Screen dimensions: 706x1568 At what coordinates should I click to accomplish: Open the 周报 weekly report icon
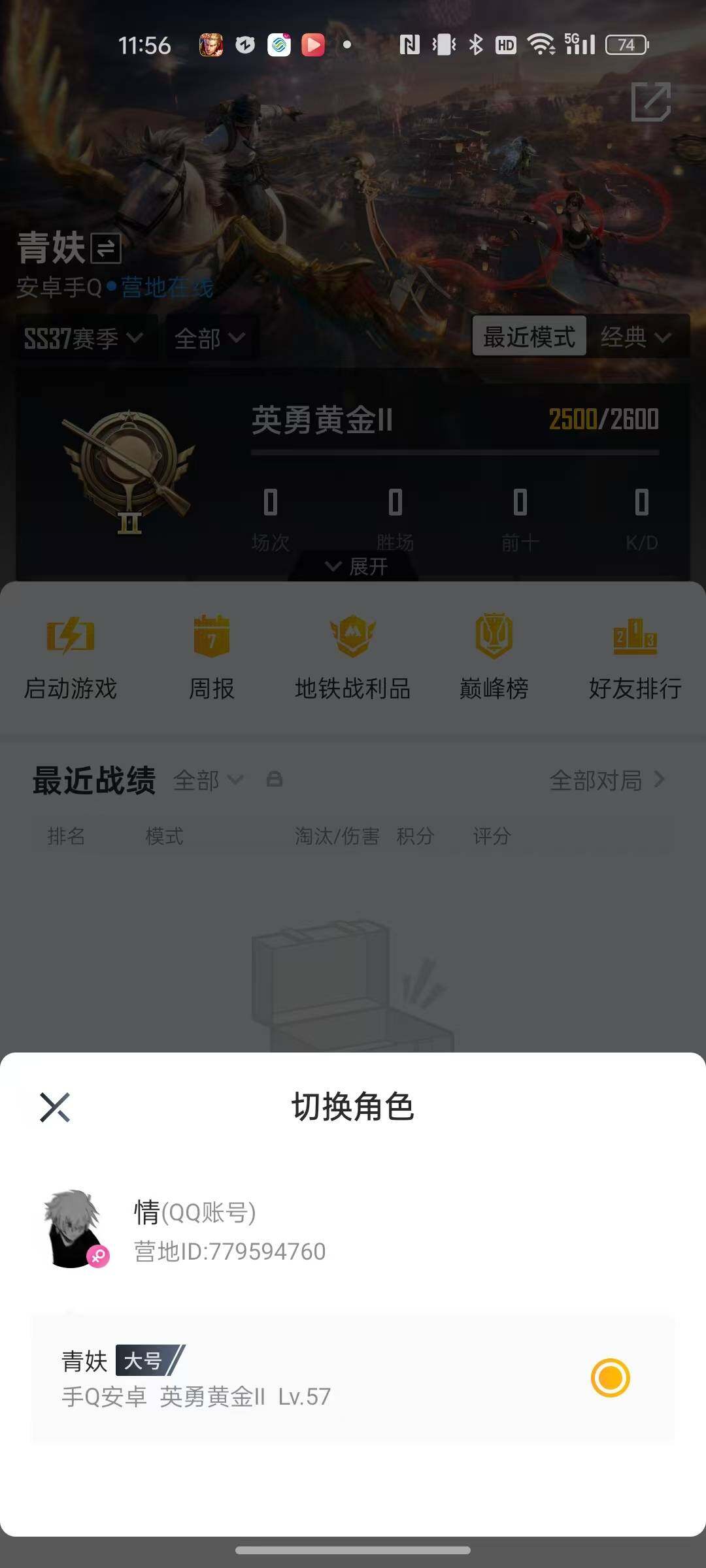210,660
